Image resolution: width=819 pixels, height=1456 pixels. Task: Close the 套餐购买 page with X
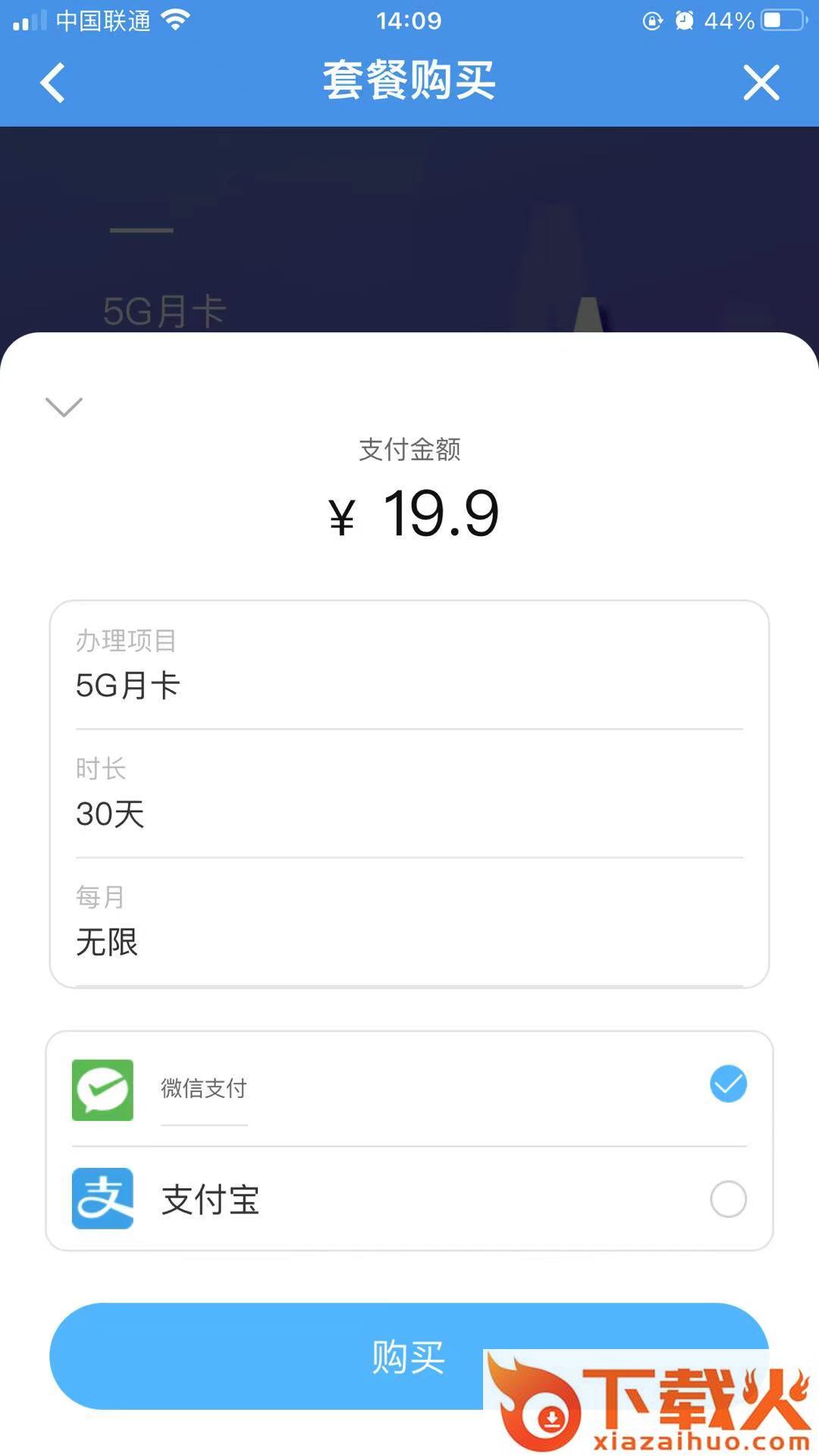point(761,83)
